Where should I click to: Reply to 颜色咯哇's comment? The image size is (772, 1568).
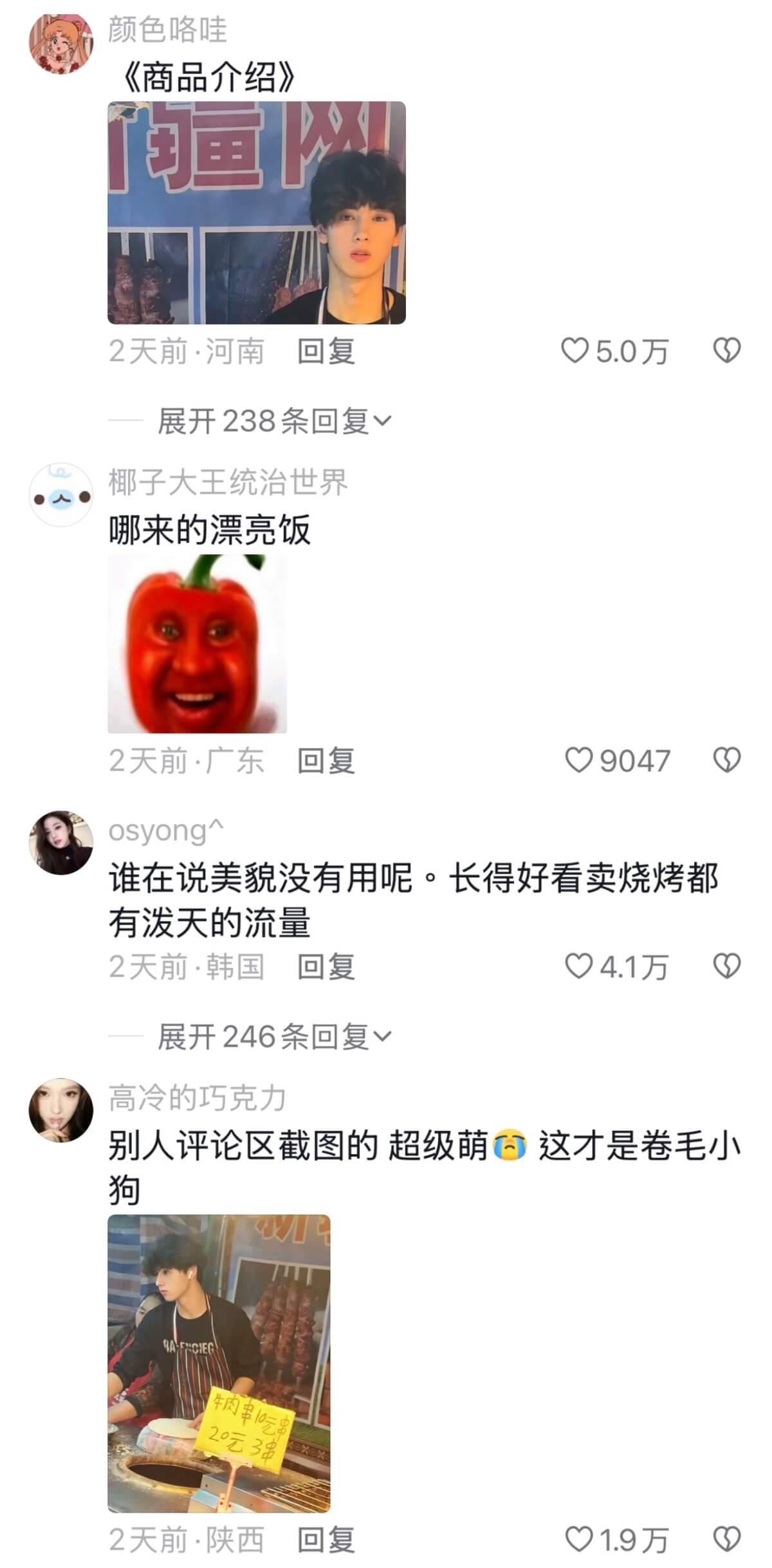[326, 352]
